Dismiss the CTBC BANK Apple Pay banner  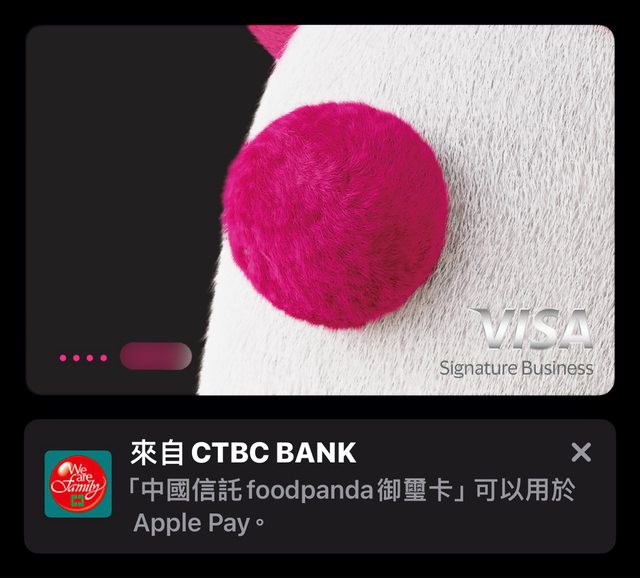[x=581, y=452]
